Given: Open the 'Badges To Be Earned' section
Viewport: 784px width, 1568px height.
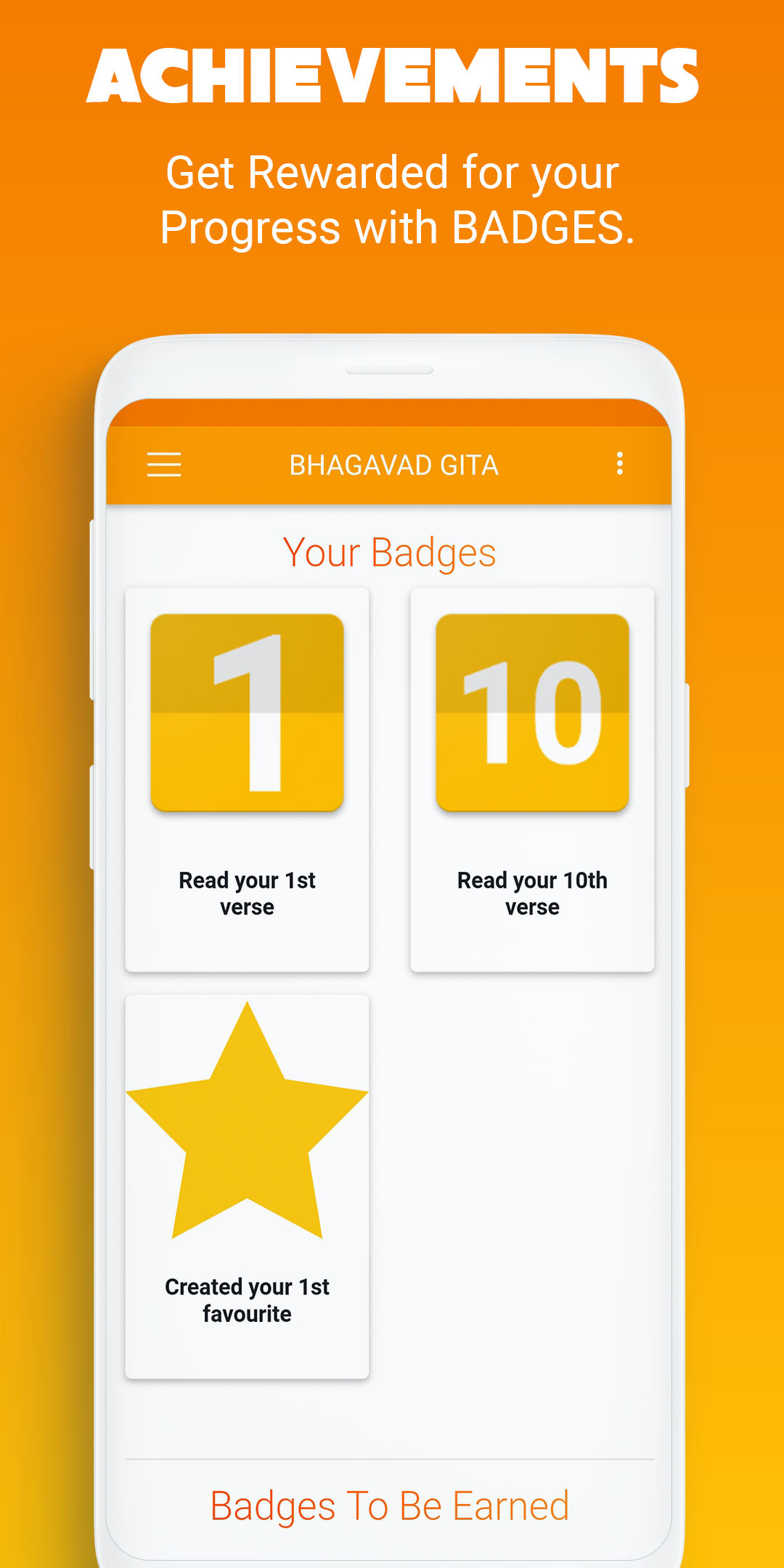Looking at the screenshot, I should [391, 1504].
